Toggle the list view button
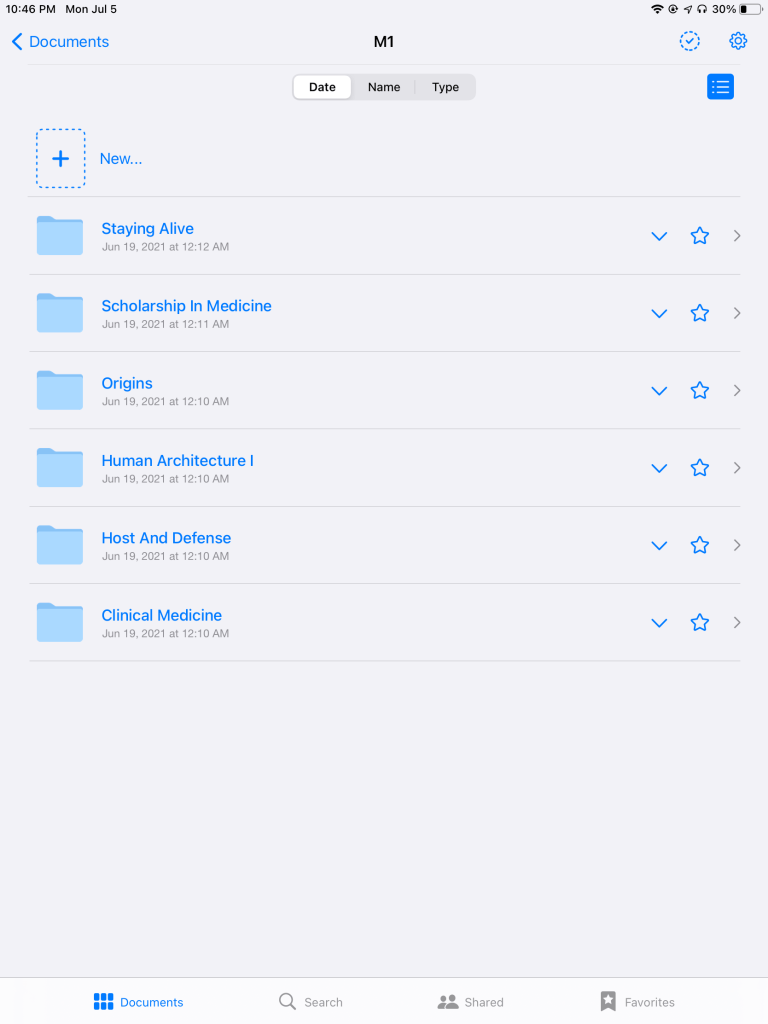768x1024 pixels. [720, 87]
